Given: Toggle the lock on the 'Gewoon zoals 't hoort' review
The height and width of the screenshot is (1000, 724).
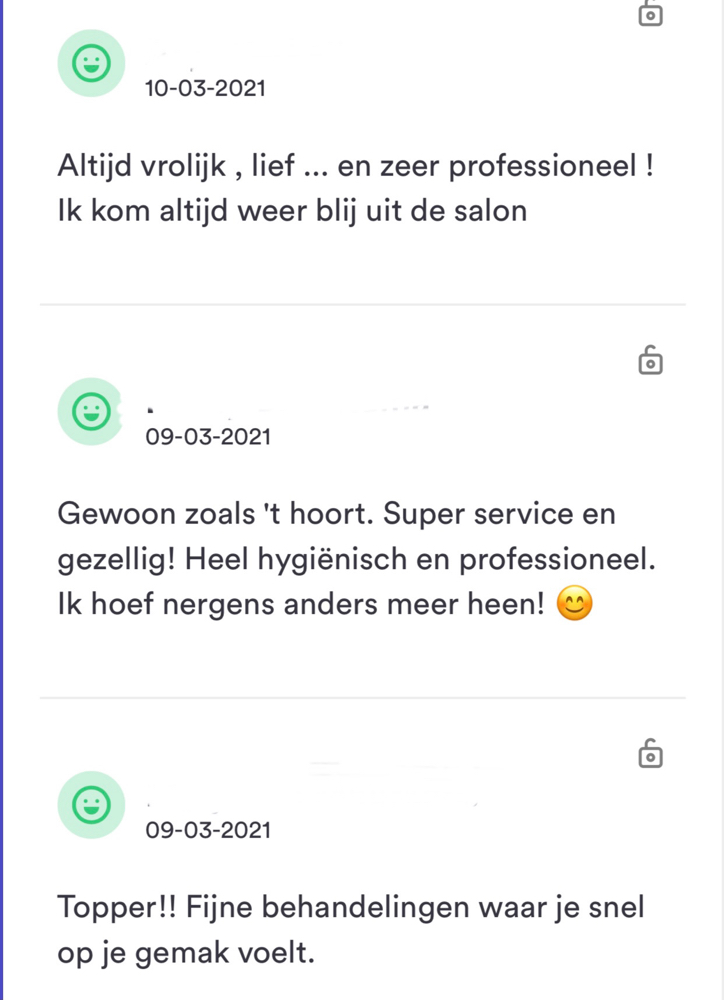Looking at the screenshot, I should 651,360.
